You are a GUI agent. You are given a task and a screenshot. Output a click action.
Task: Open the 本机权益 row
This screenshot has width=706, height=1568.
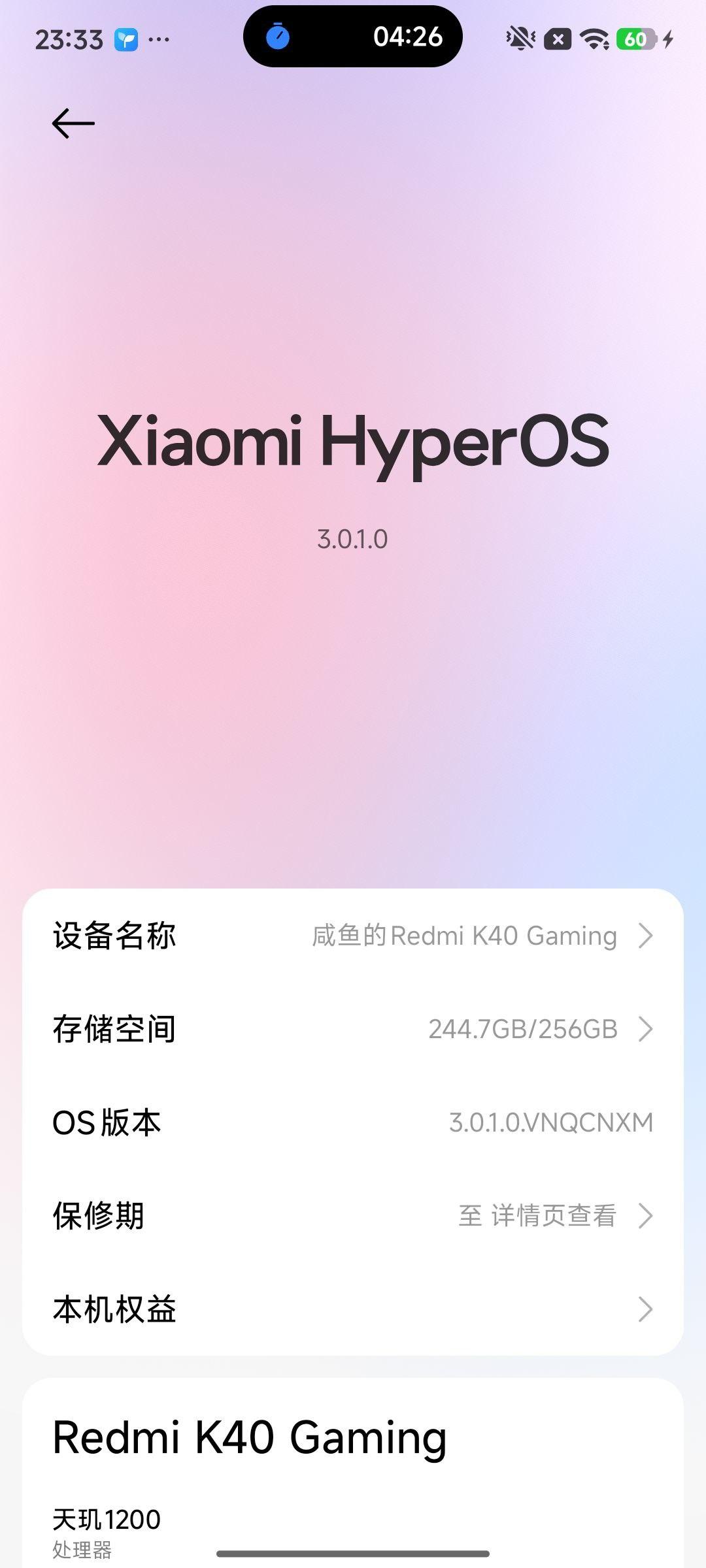point(353,1309)
